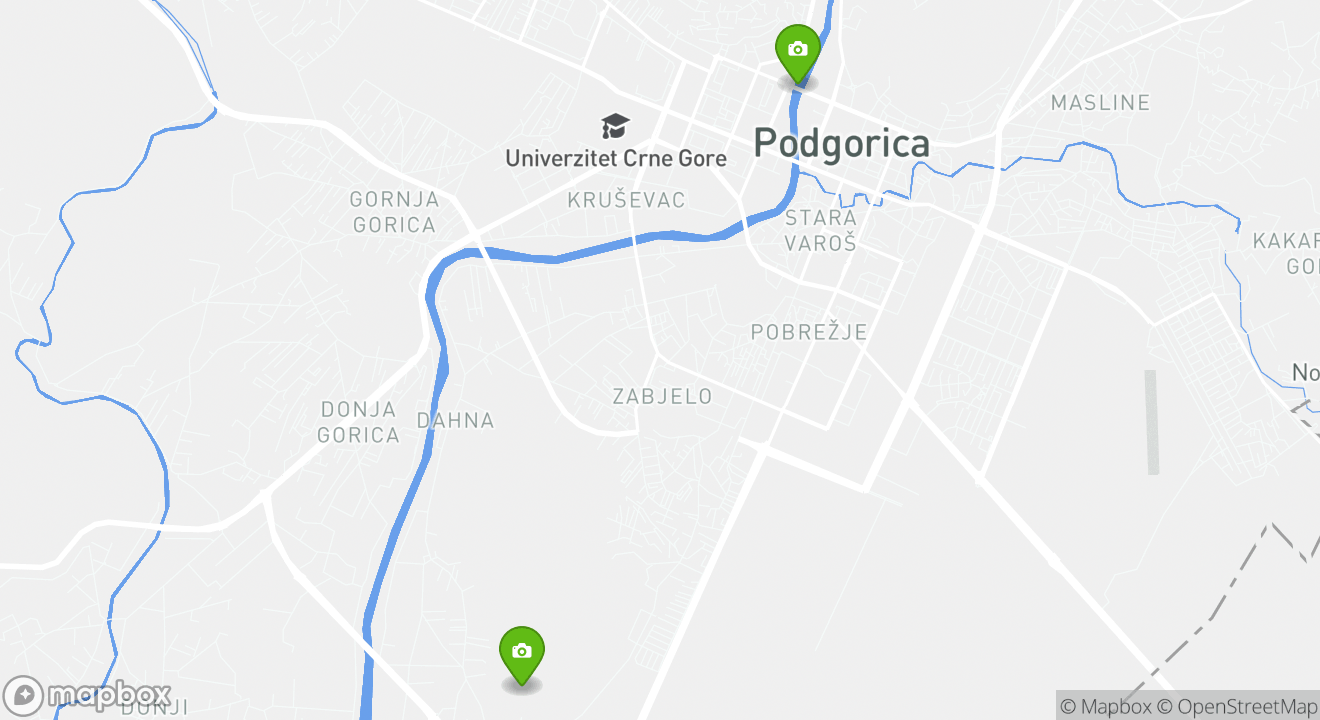Viewport: 1320px width, 720px height.
Task: Open the camera marker south of Zabjelo
Action: pos(521,652)
